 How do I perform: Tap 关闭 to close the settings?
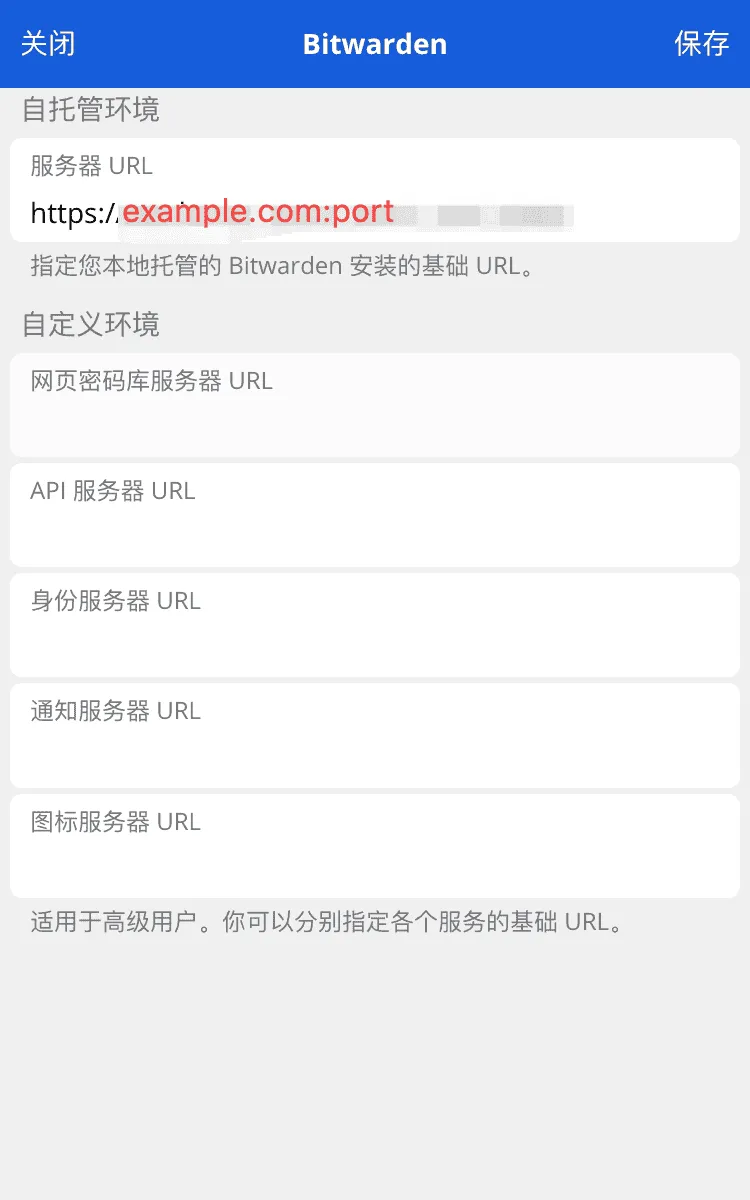pyautogui.click(x=48, y=44)
